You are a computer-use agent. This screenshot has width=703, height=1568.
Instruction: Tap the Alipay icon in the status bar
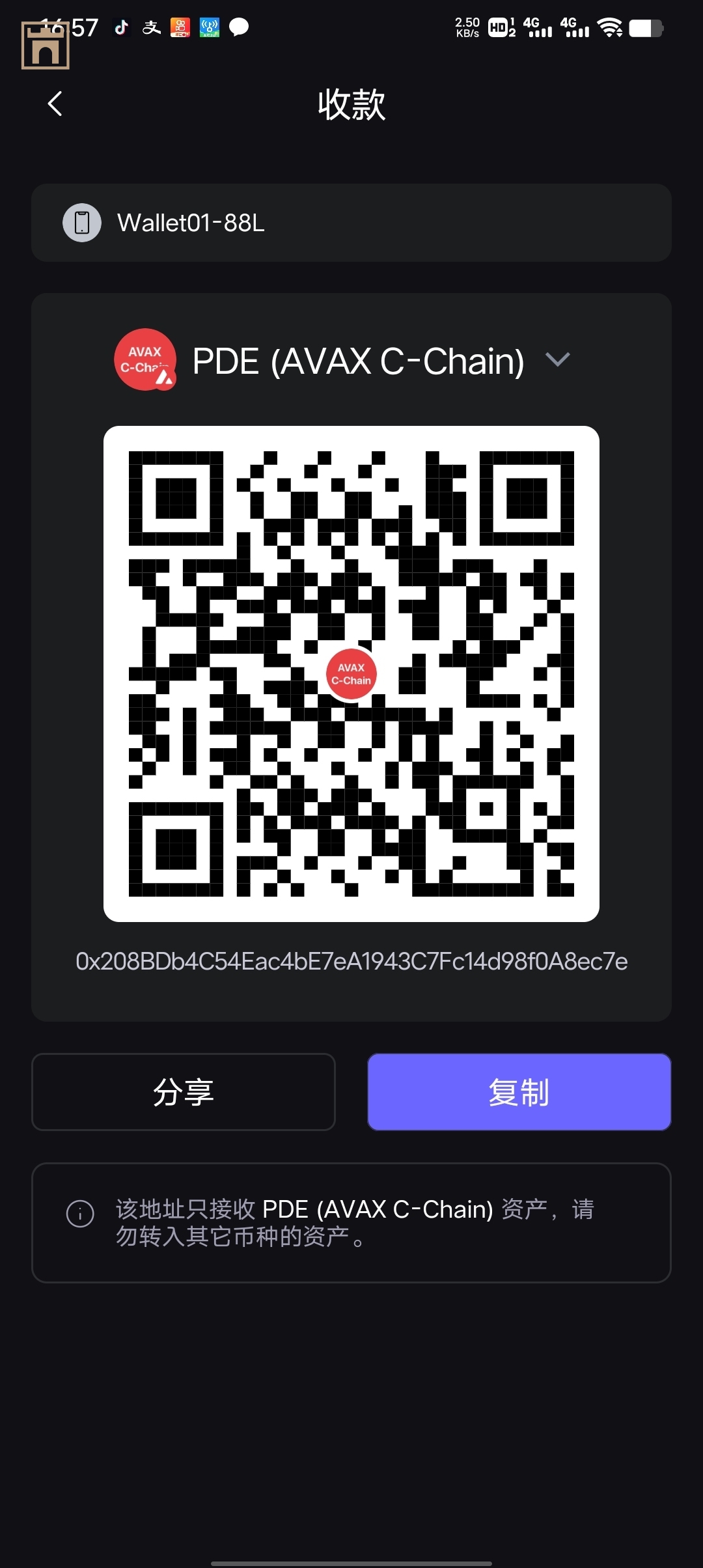(x=150, y=27)
